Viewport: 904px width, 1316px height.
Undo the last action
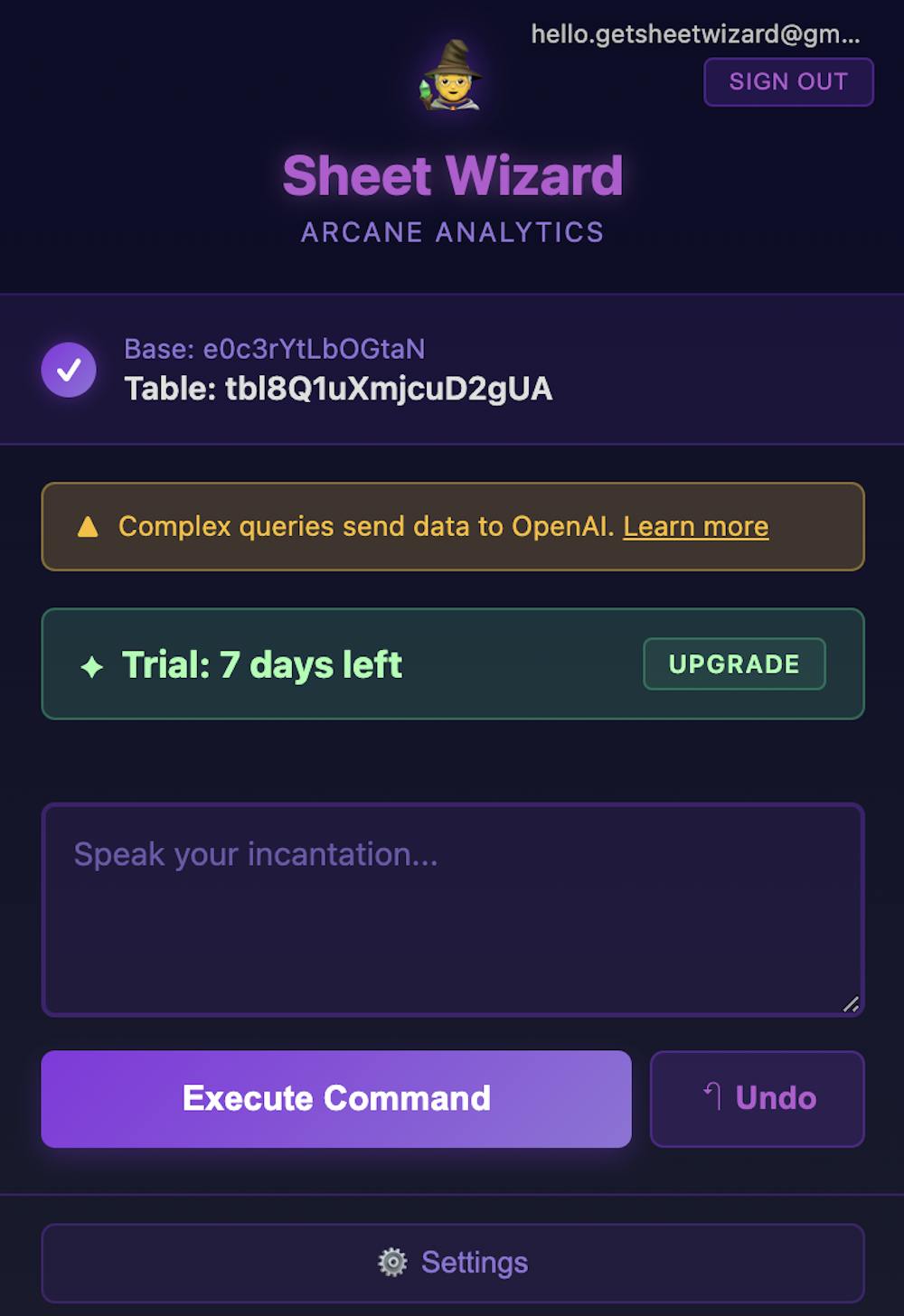pos(758,1099)
